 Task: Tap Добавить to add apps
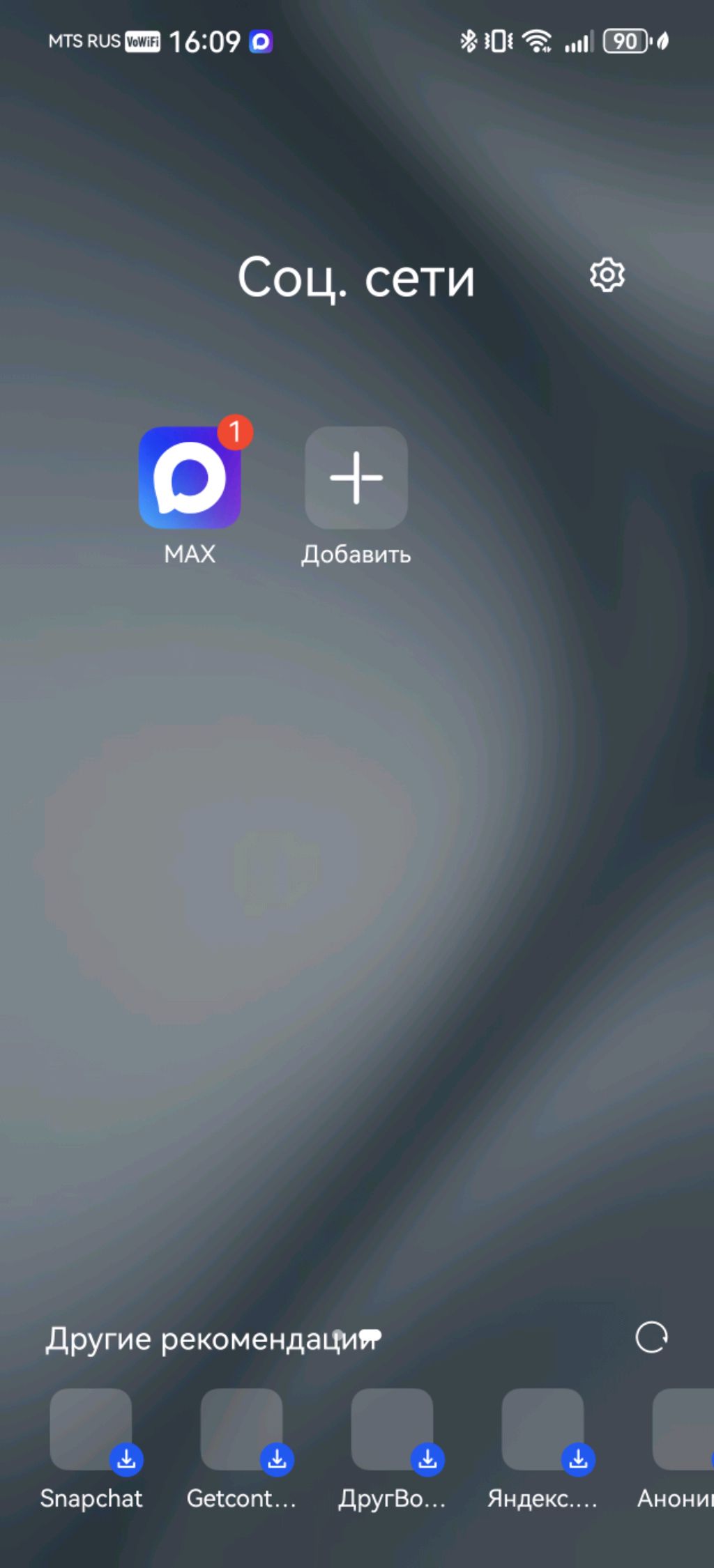(356, 478)
